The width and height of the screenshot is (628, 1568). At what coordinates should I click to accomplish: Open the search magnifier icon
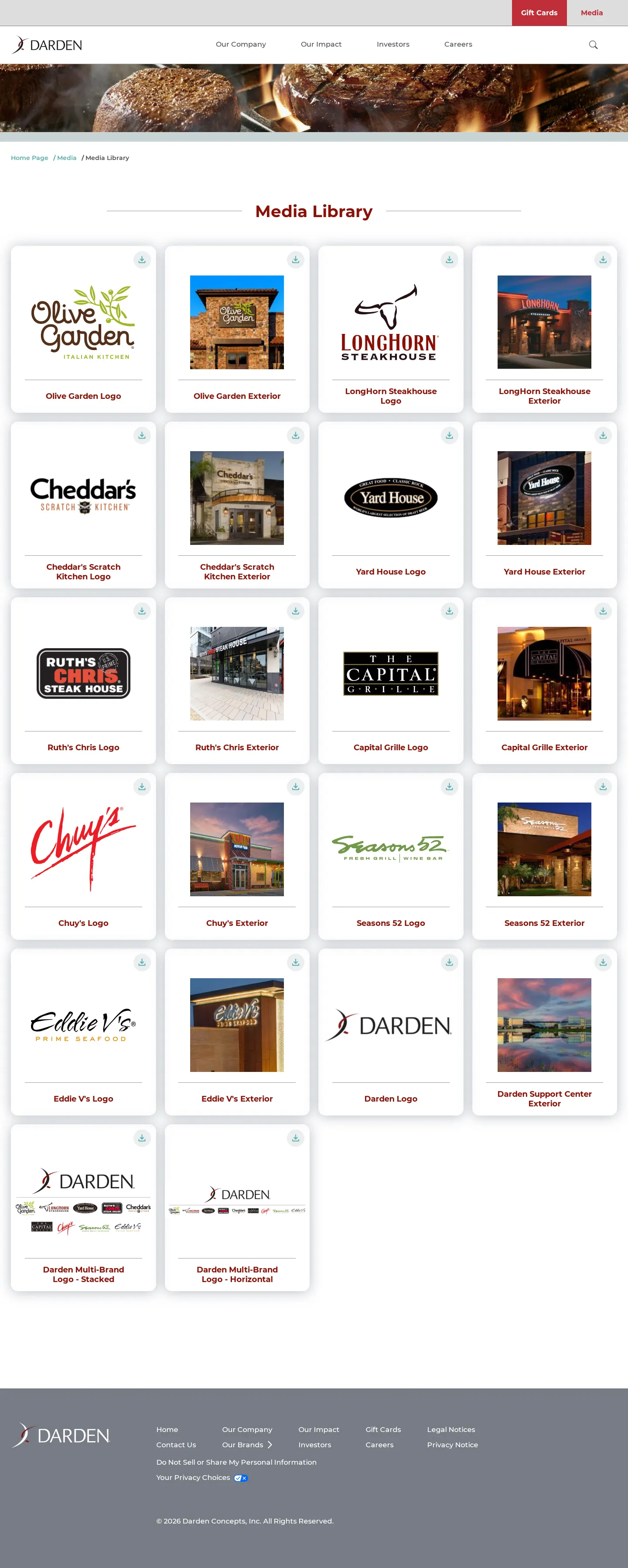pyautogui.click(x=593, y=44)
